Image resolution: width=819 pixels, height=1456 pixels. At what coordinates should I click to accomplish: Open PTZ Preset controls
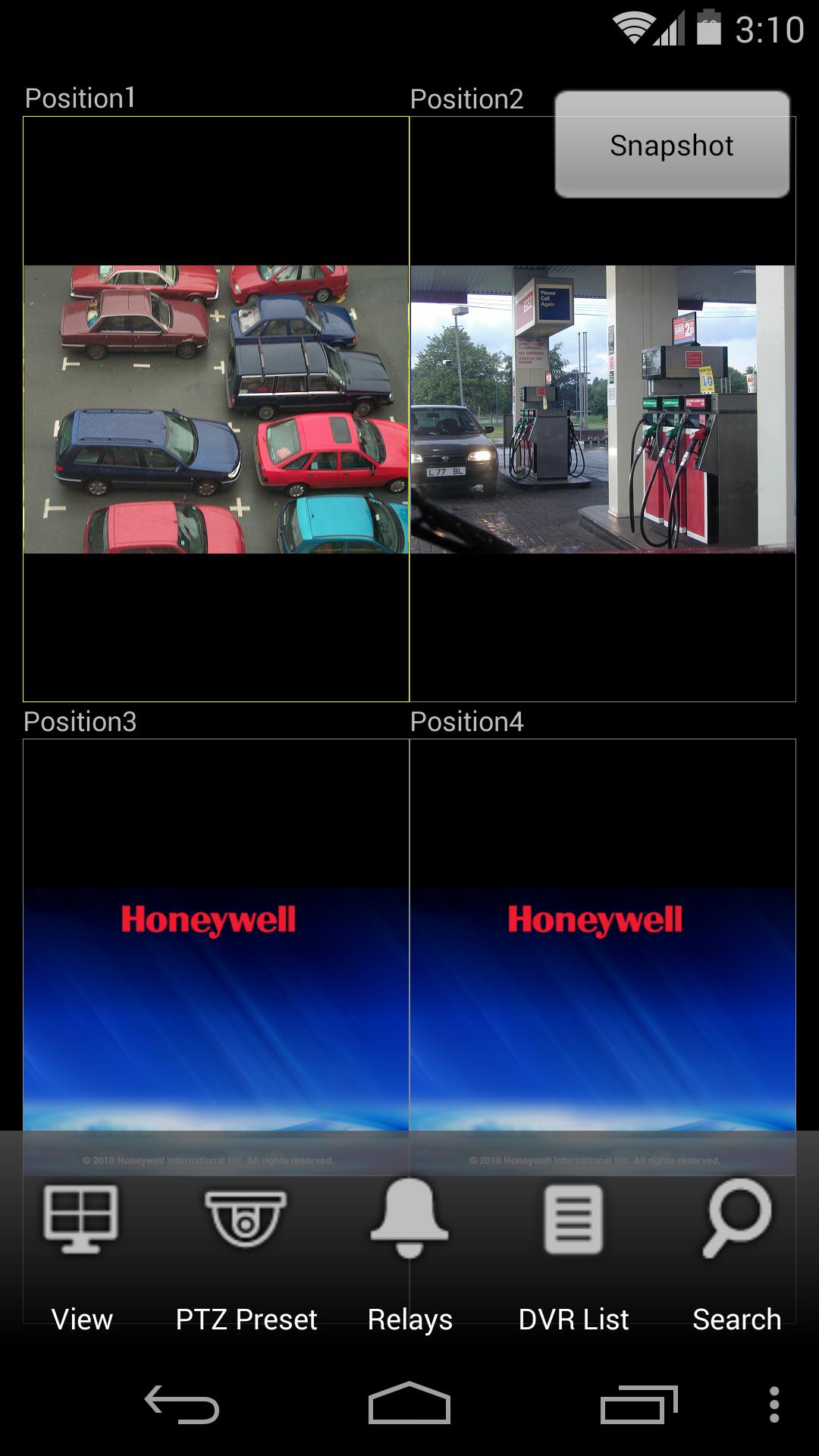[246, 1254]
